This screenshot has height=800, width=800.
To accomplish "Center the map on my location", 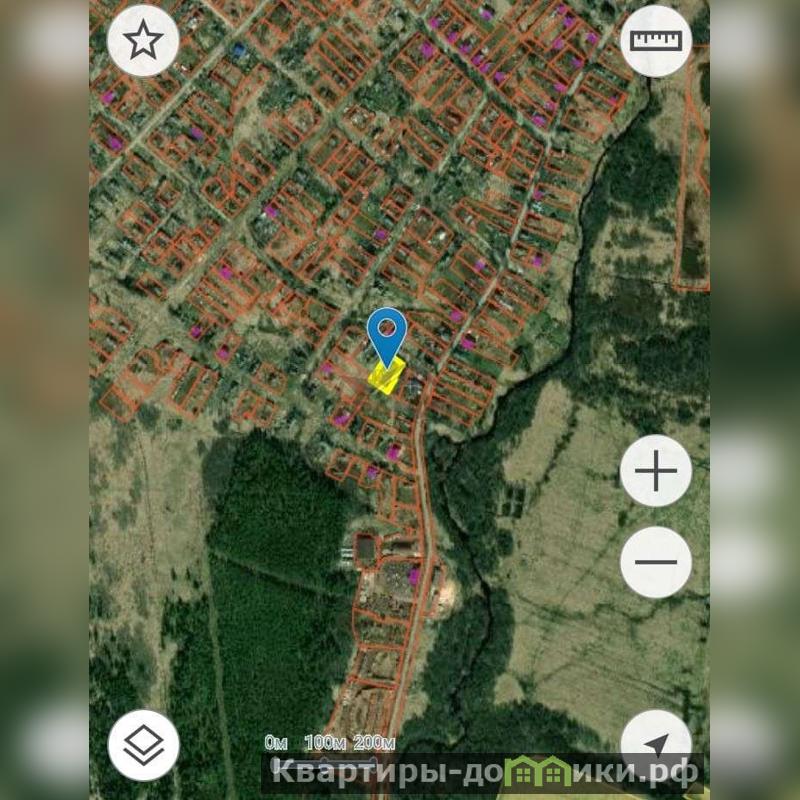I will coord(656,745).
